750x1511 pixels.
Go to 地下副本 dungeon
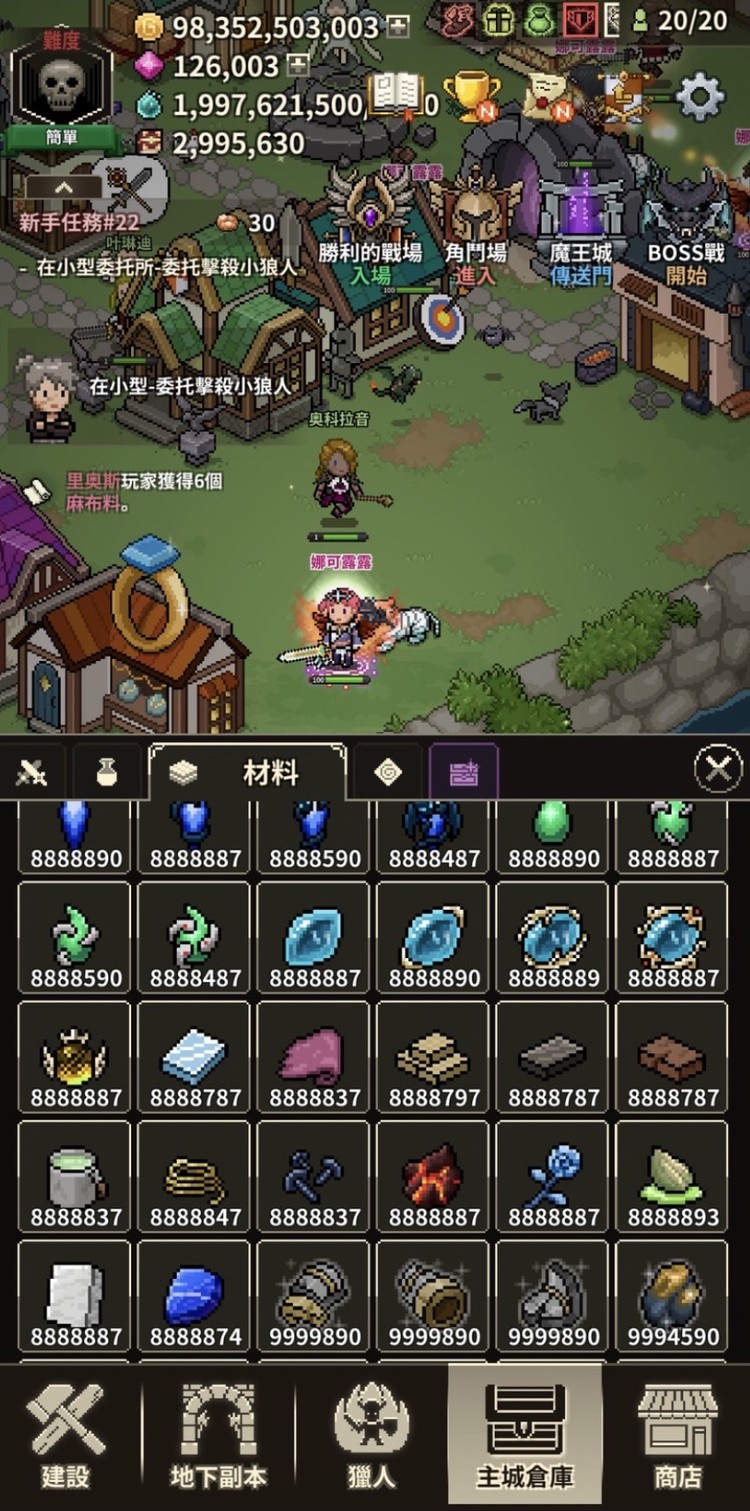tap(218, 1437)
